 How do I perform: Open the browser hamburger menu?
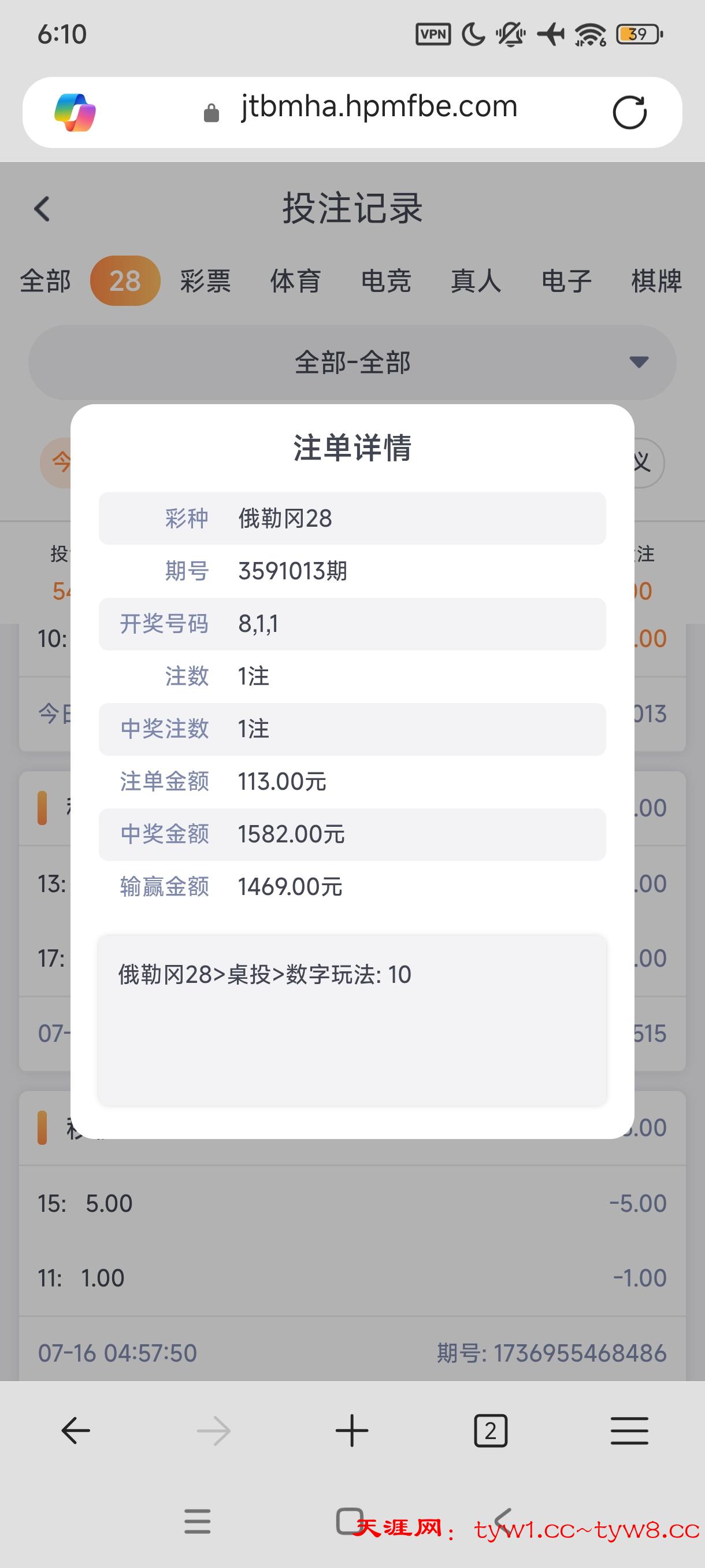tap(629, 1430)
